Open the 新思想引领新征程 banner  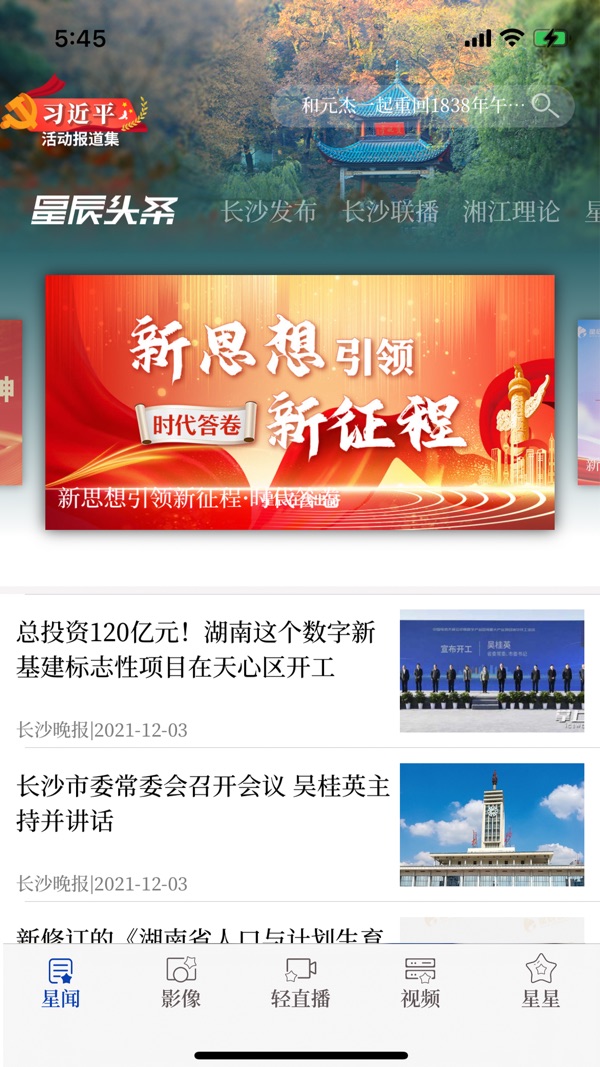[299, 402]
